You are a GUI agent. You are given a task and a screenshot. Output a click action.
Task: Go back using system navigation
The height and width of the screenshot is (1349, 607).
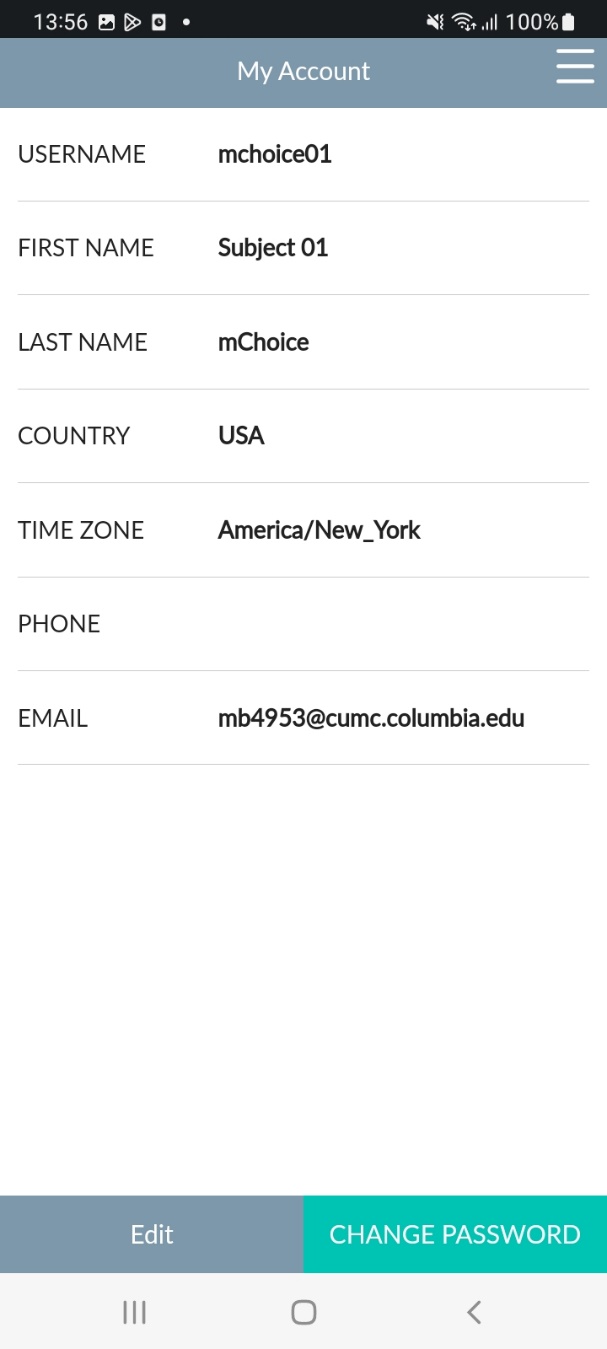[474, 1312]
